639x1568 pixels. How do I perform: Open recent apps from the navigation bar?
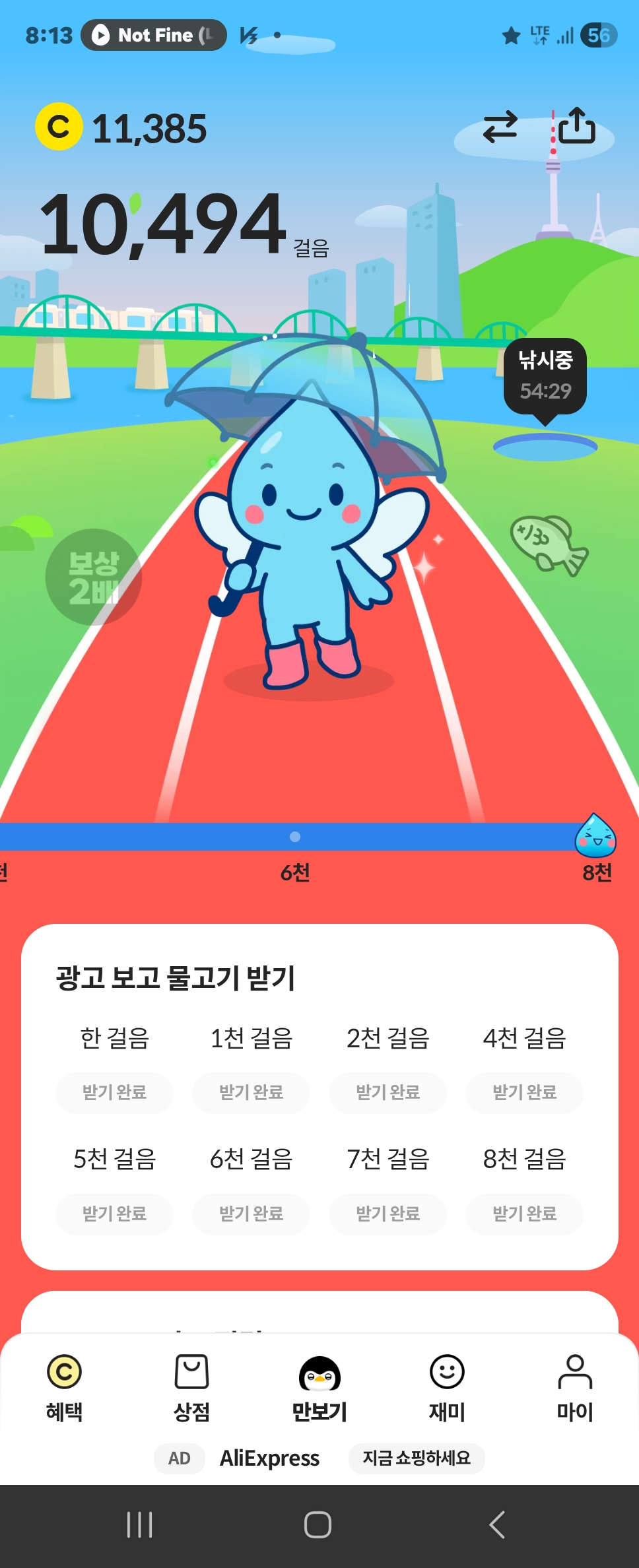[139, 1524]
